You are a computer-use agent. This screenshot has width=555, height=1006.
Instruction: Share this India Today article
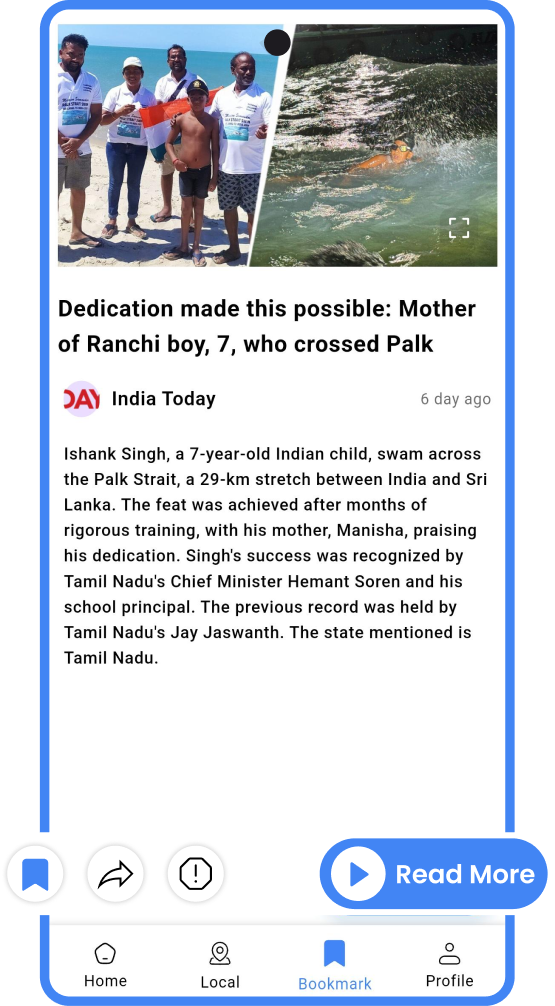click(115, 874)
